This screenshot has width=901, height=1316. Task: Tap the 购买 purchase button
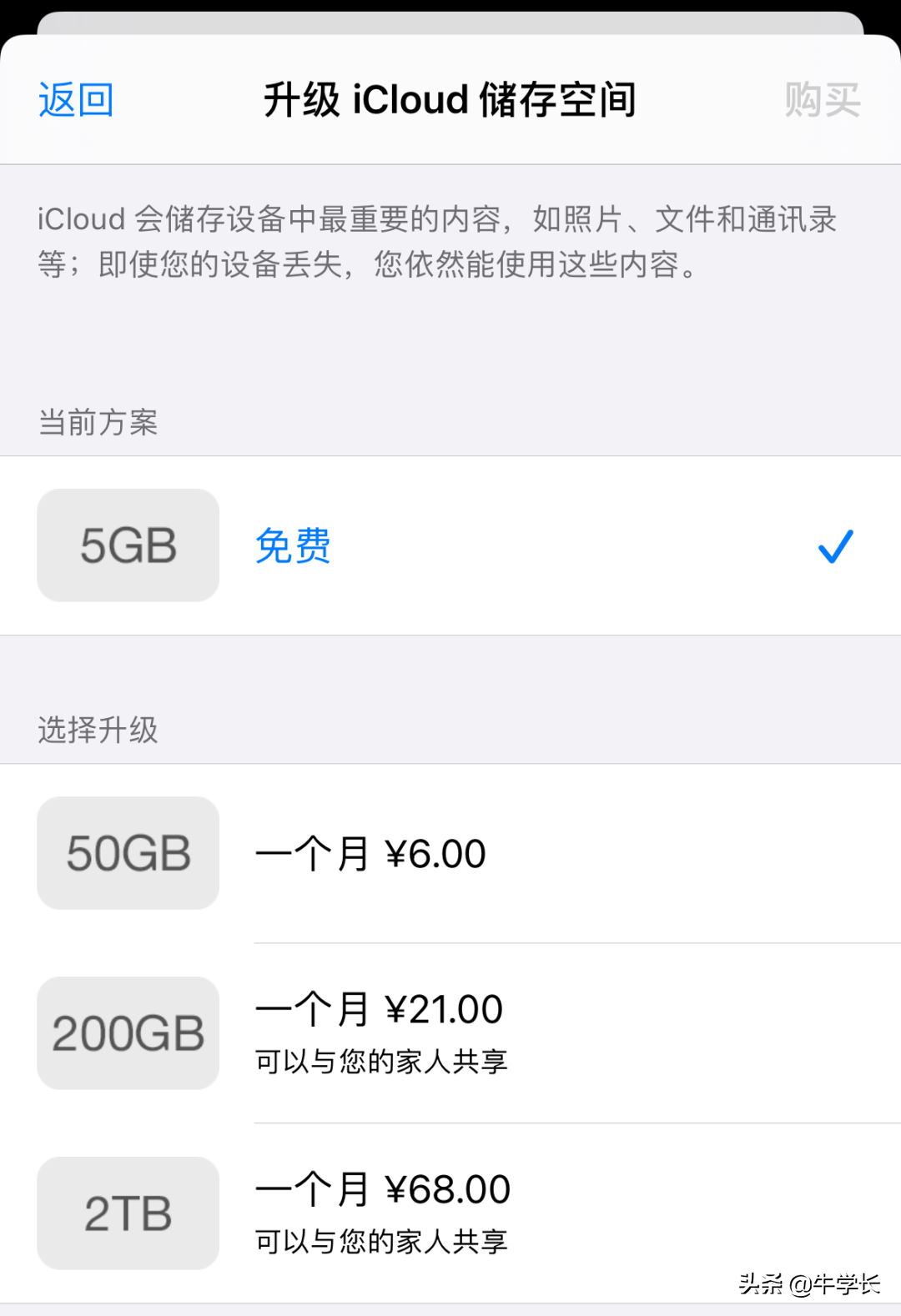tap(821, 99)
